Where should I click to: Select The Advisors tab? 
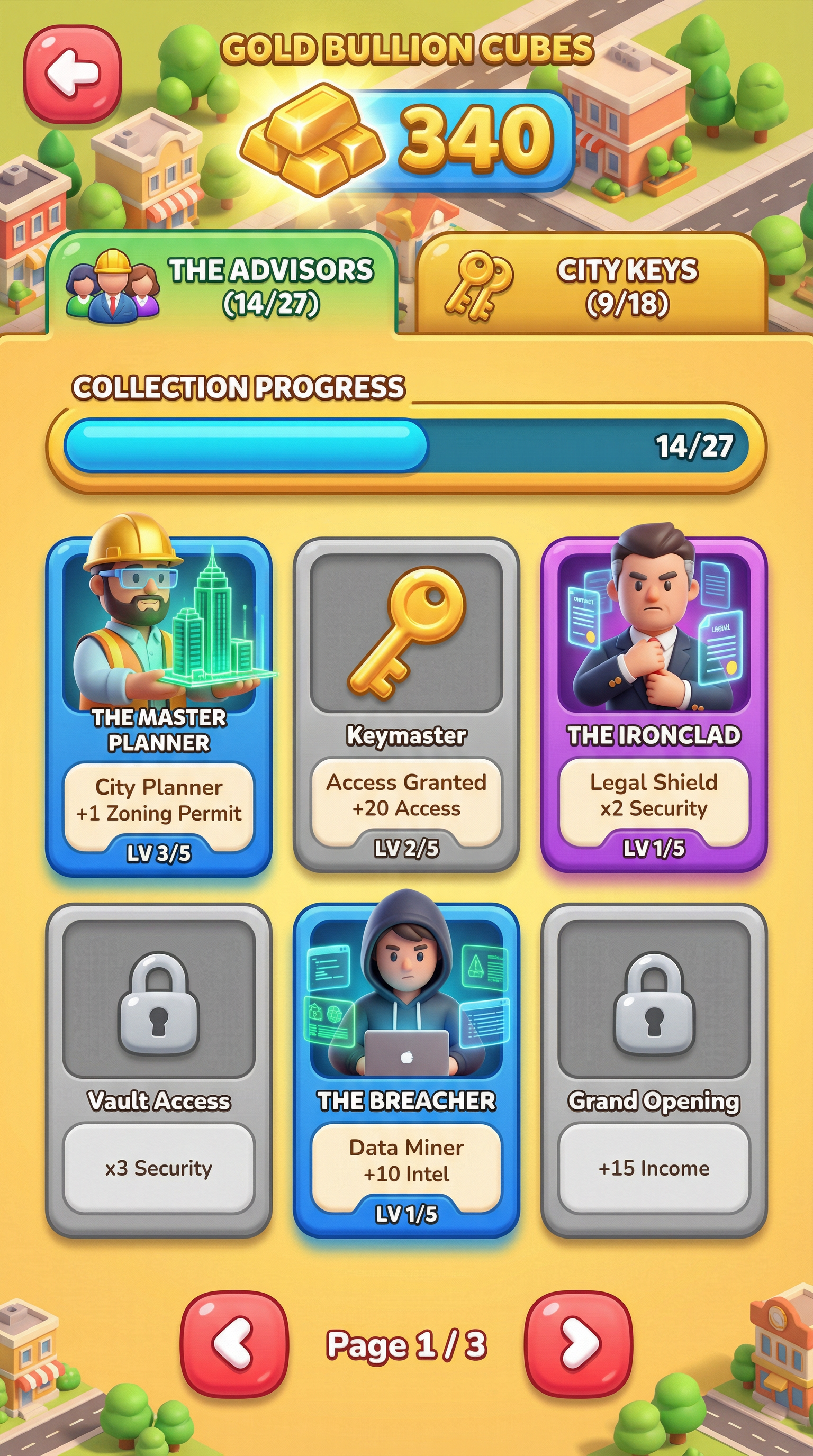222,286
